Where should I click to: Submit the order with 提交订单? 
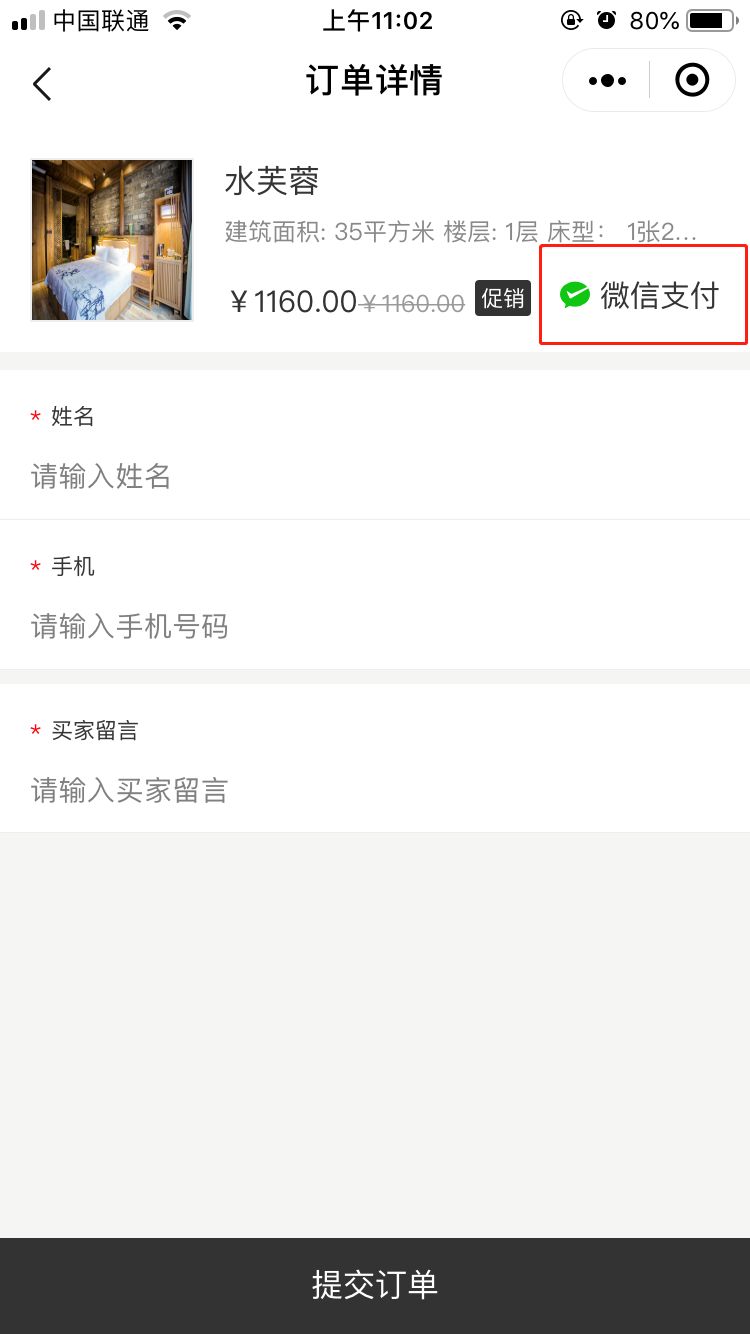click(x=375, y=1285)
